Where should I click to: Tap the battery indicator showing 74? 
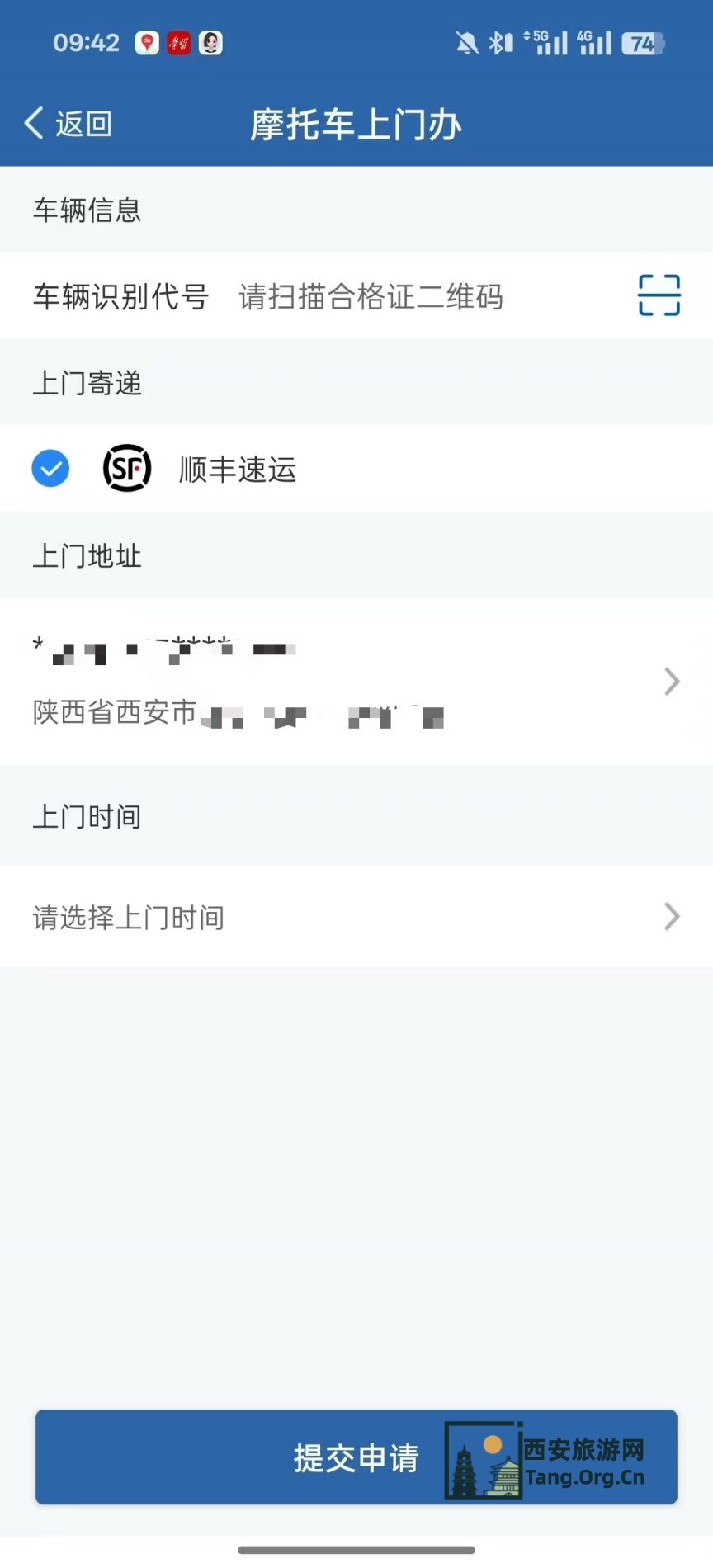(x=642, y=44)
